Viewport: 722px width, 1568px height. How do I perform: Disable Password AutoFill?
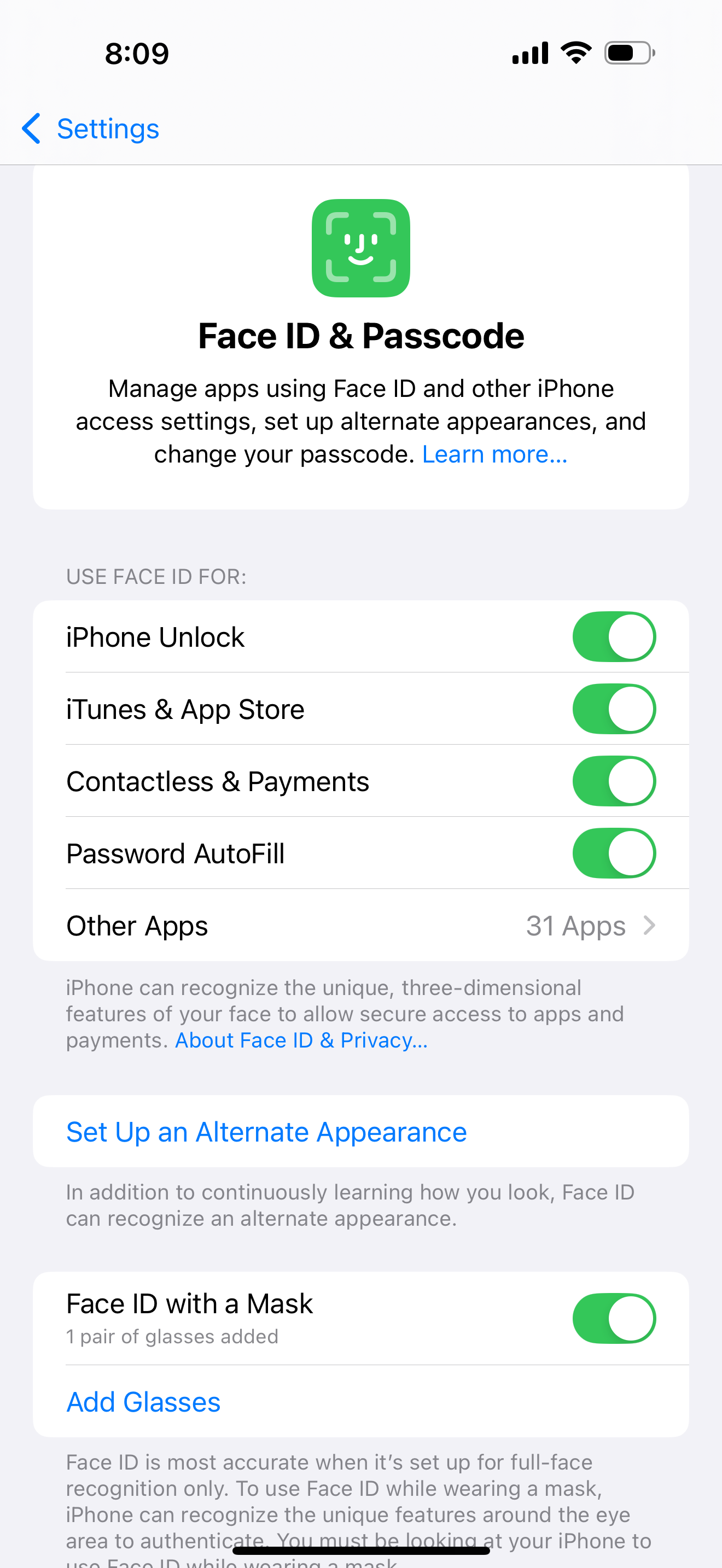[x=613, y=853]
